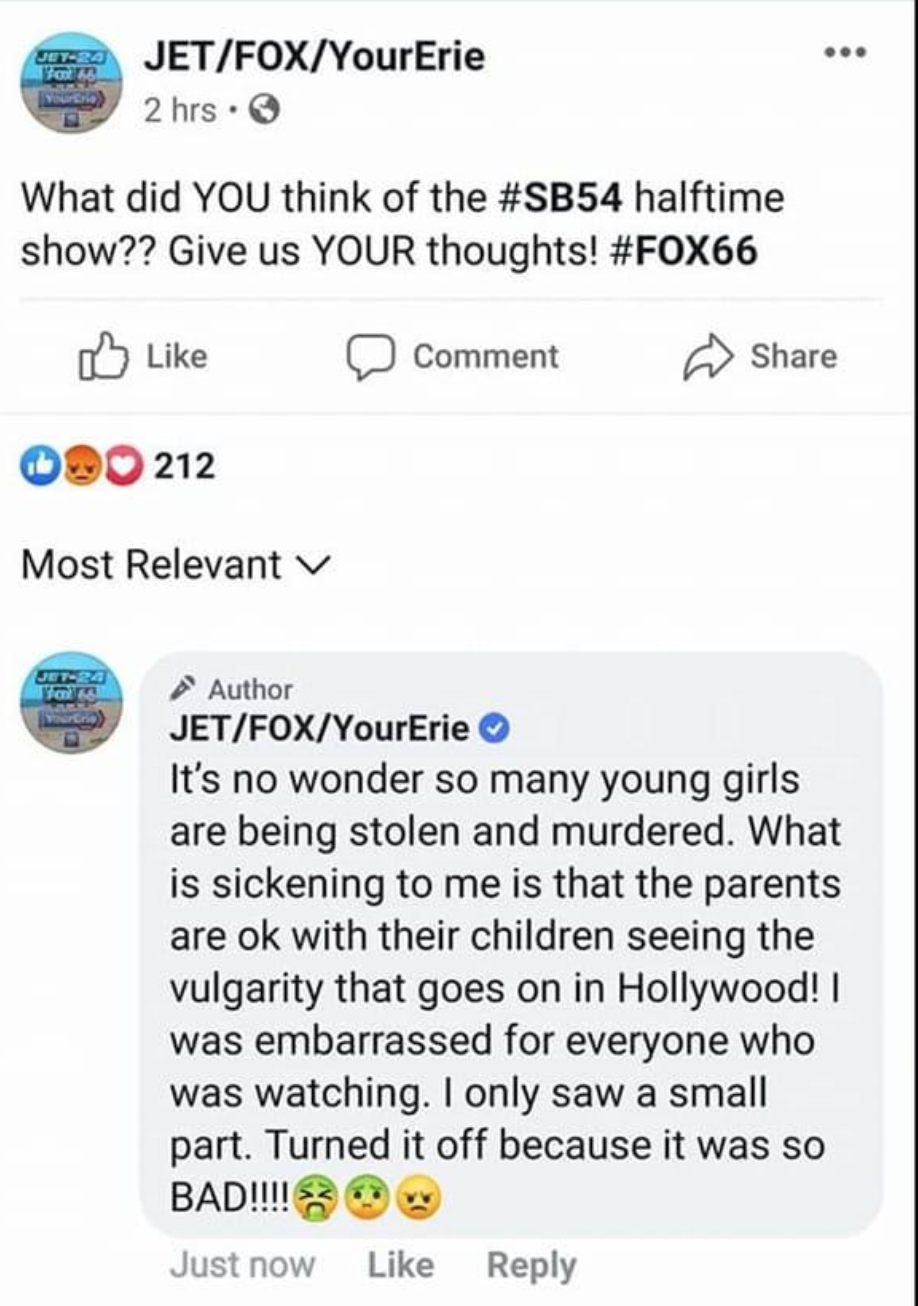
Task: Reply to the author's comment
Action: [x=531, y=1265]
